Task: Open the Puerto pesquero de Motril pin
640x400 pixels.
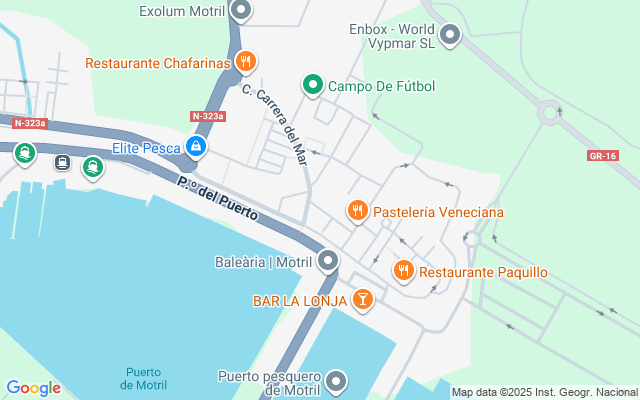Action: [x=337, y=380]
